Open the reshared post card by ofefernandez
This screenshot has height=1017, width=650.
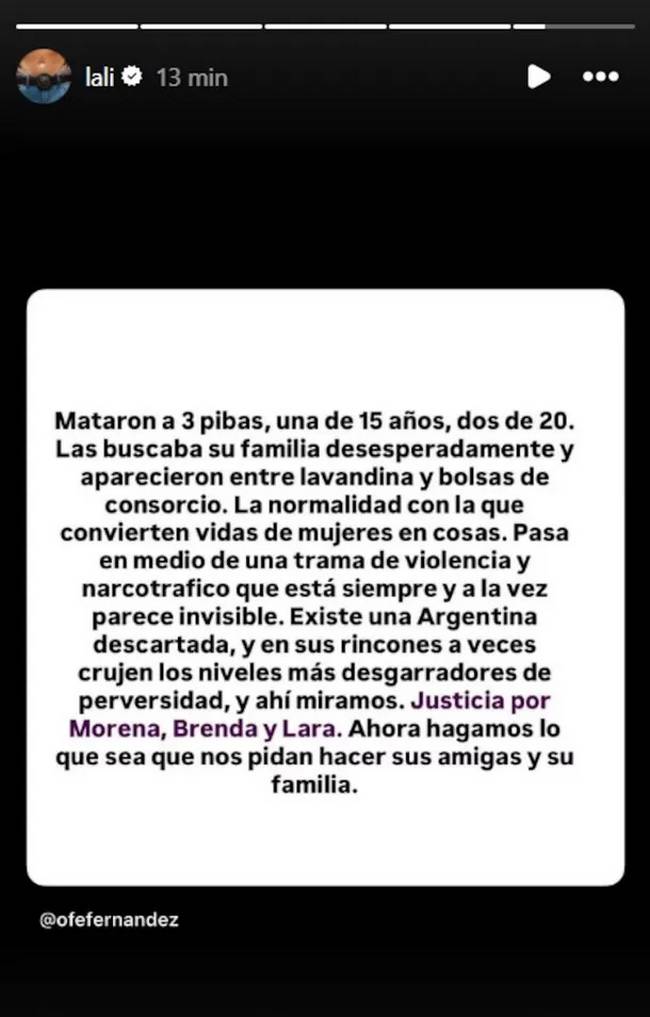325,587
